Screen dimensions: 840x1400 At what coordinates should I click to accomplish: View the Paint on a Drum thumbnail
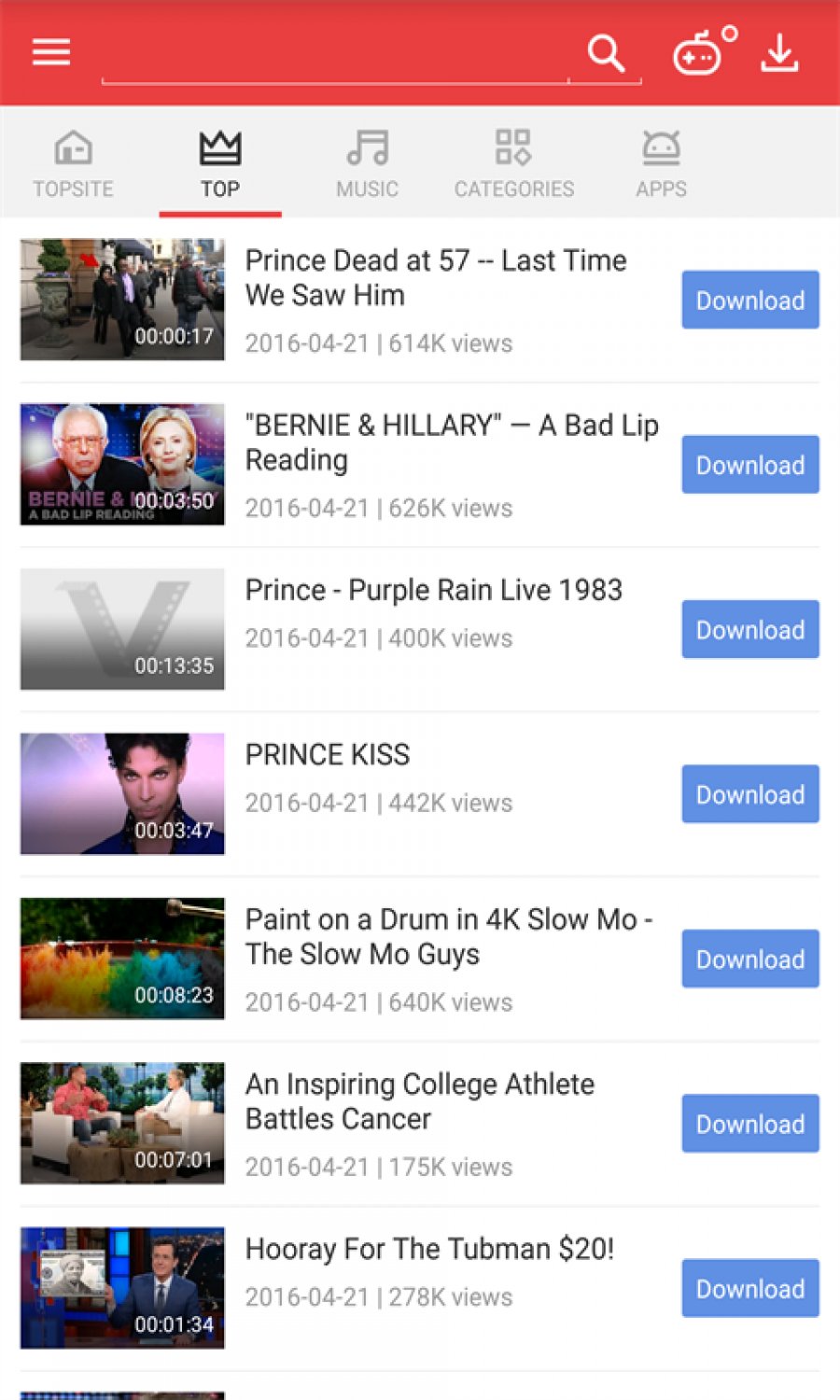click(122, 959)
